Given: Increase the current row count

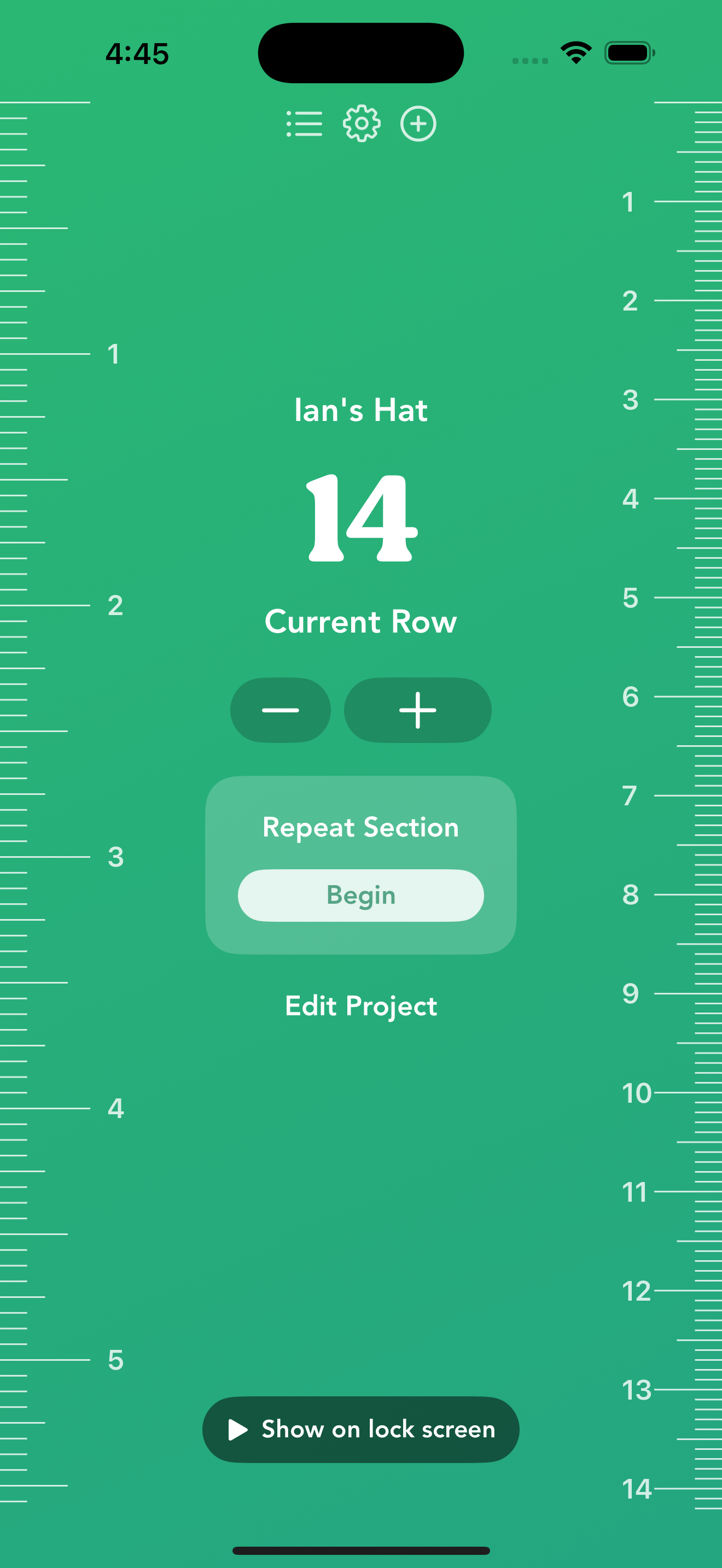Looking at the screenshot, I should coord(418,710).
